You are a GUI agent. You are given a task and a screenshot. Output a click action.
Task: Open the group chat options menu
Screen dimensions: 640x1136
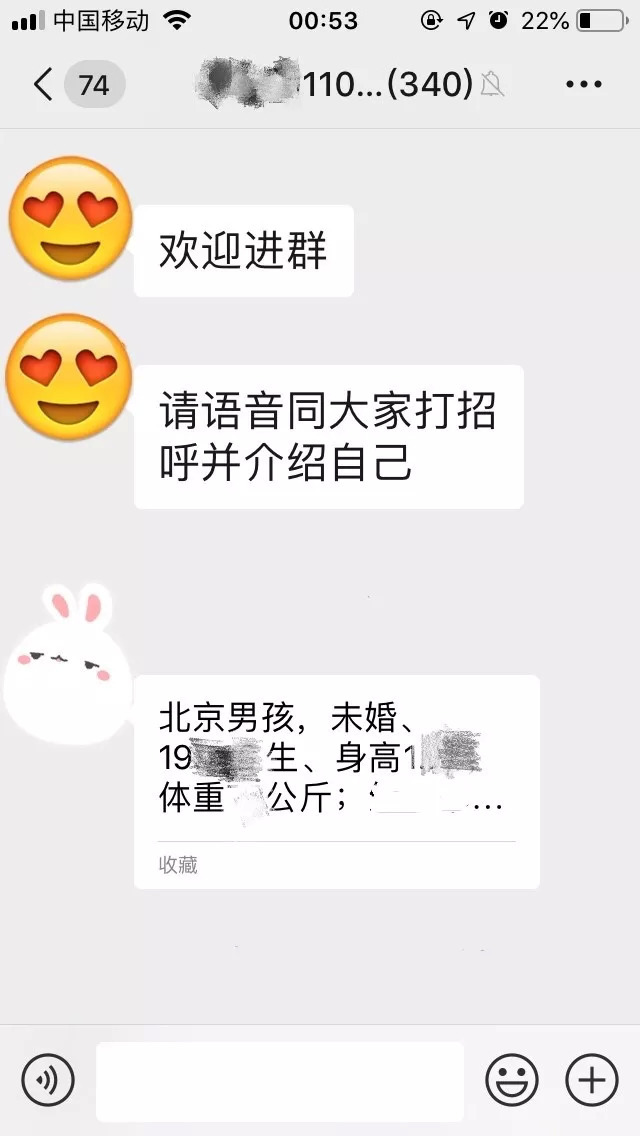click(583, 85)
